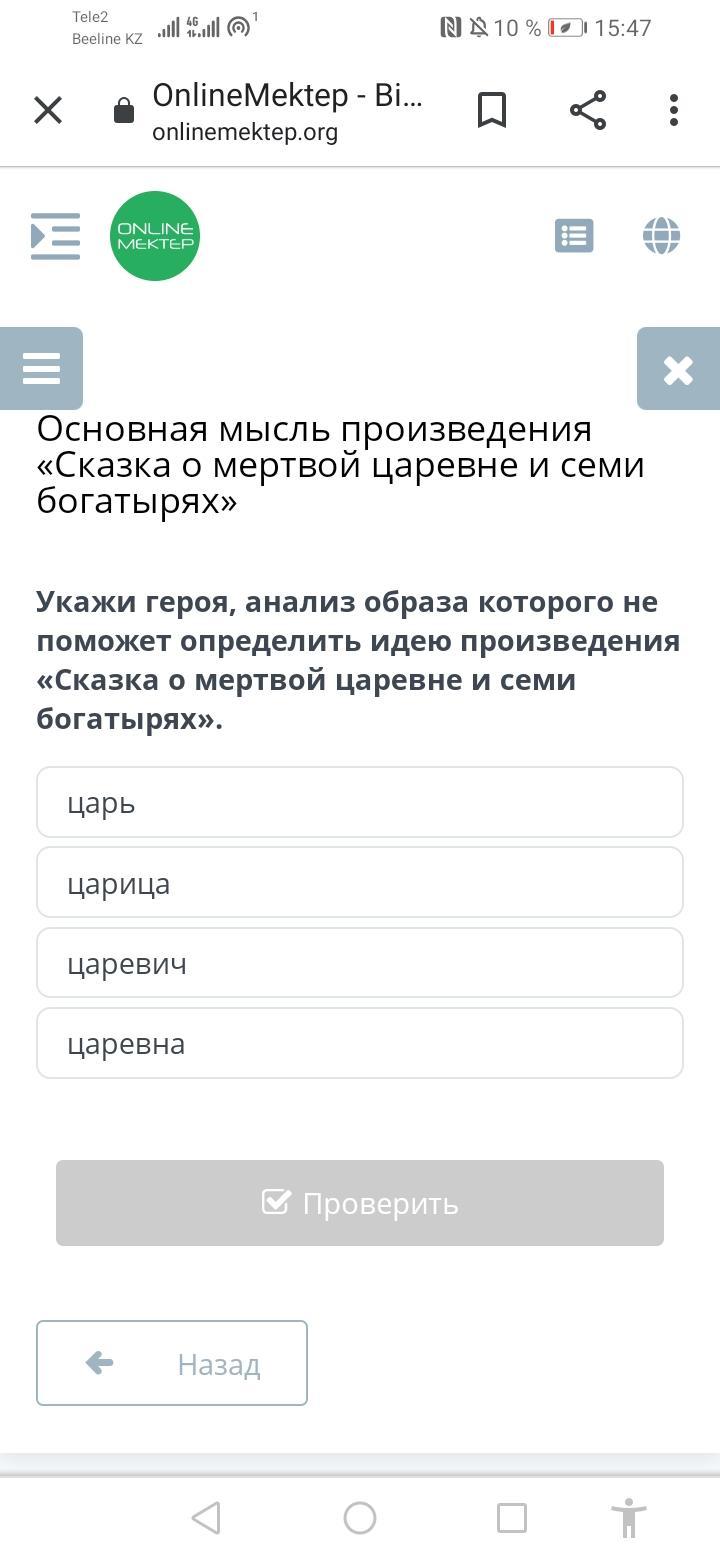Screen dimensions: 720x1560
Task: Select the answer «царь»
Action: pyautogui.click(x=360, y=802)
